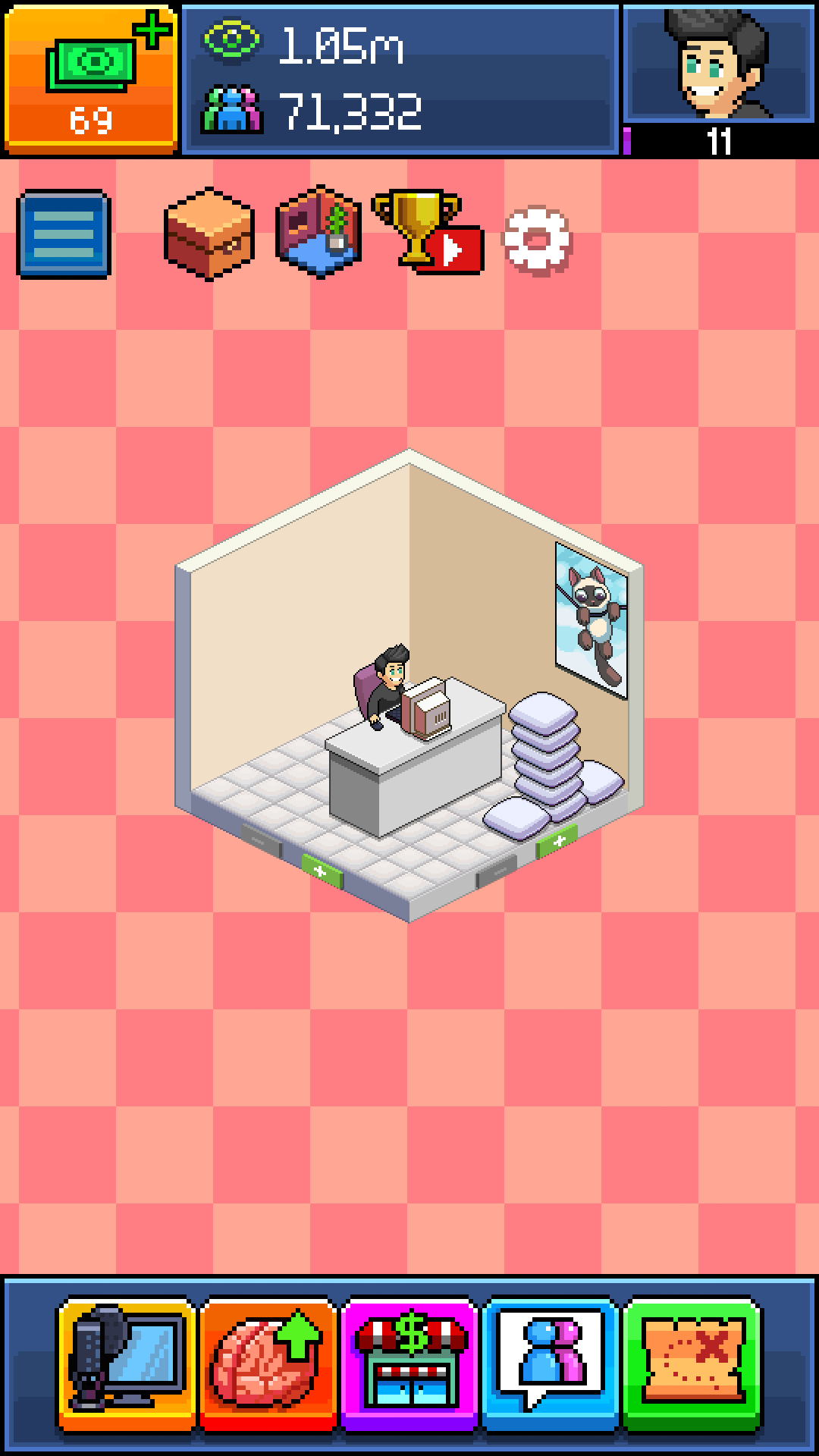Viewport: 819px width, 1456px height.
Task: Tap the green plus slot beside the pillows
Action: pos(557,842)
